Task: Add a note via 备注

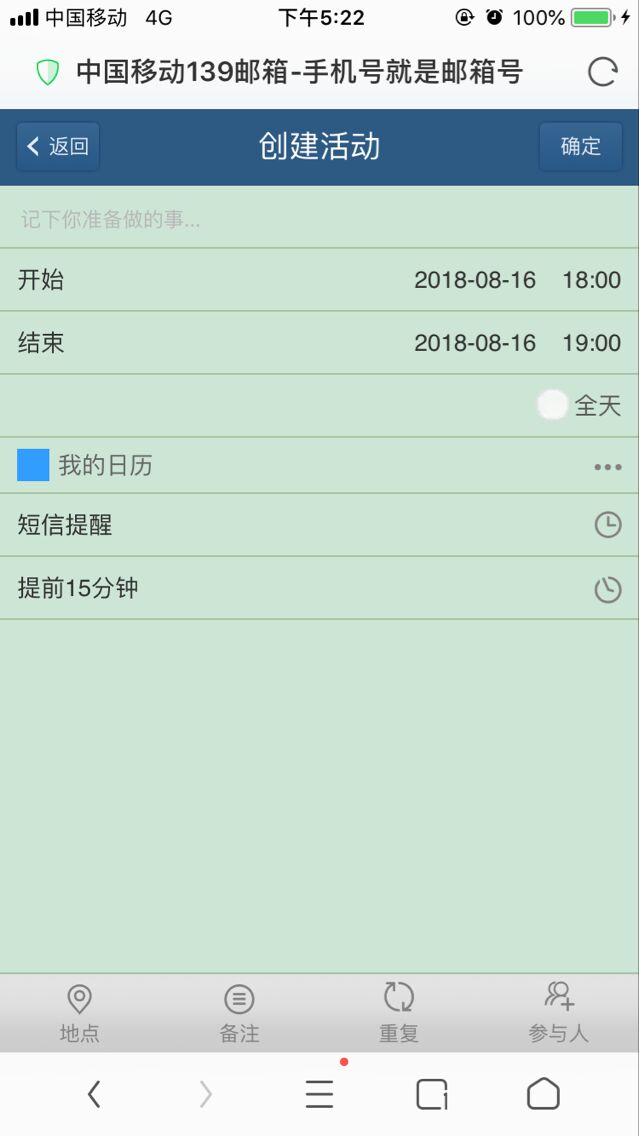Action: pyautogui.click(x=239, y=1014)
